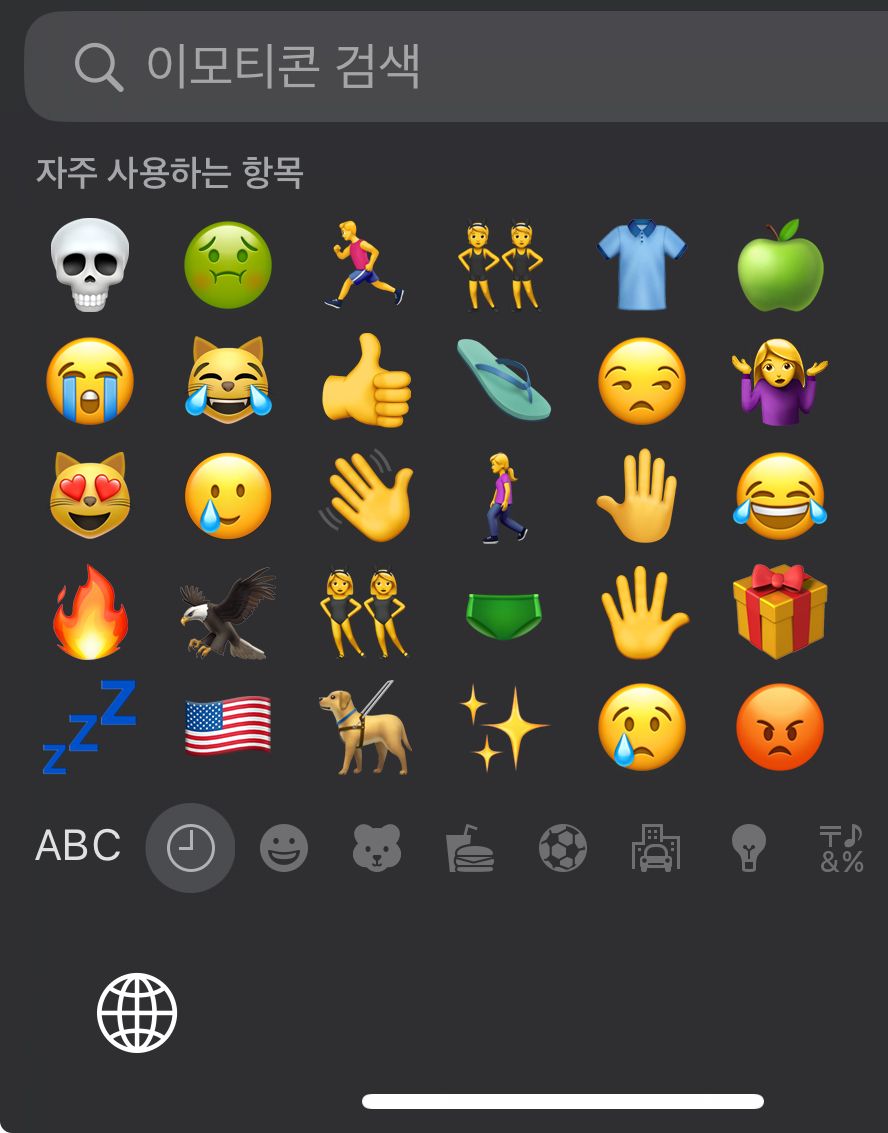This screenshot has width=888, height=1133.
Task: Insert the sparkles emoji
Action: pyautogui.click(x=504, y=727)
